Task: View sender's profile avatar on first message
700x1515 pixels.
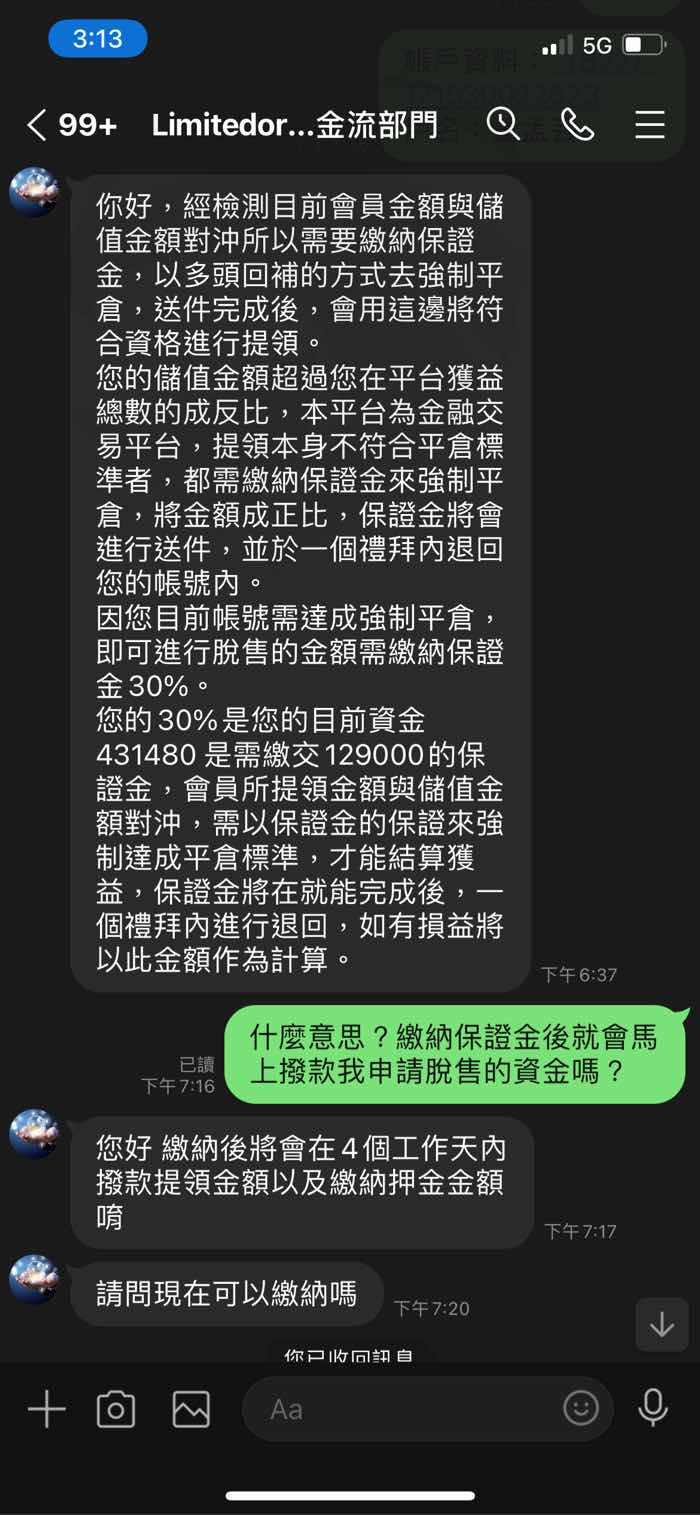Action: coord(34,192)
